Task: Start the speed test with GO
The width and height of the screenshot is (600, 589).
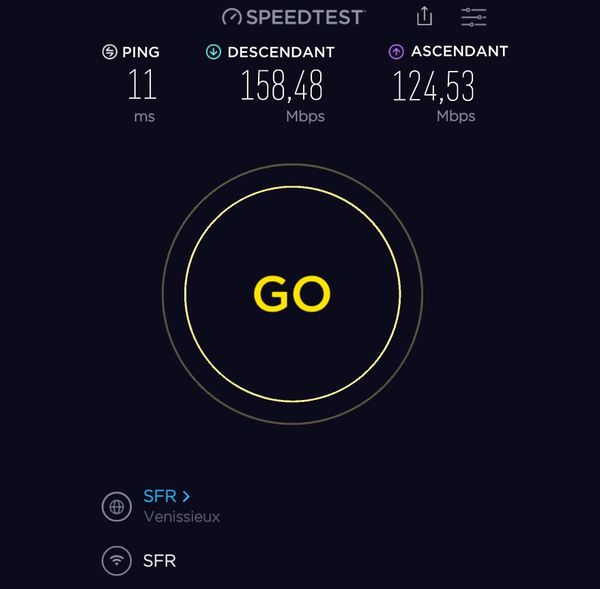Action: coord(292,293)
